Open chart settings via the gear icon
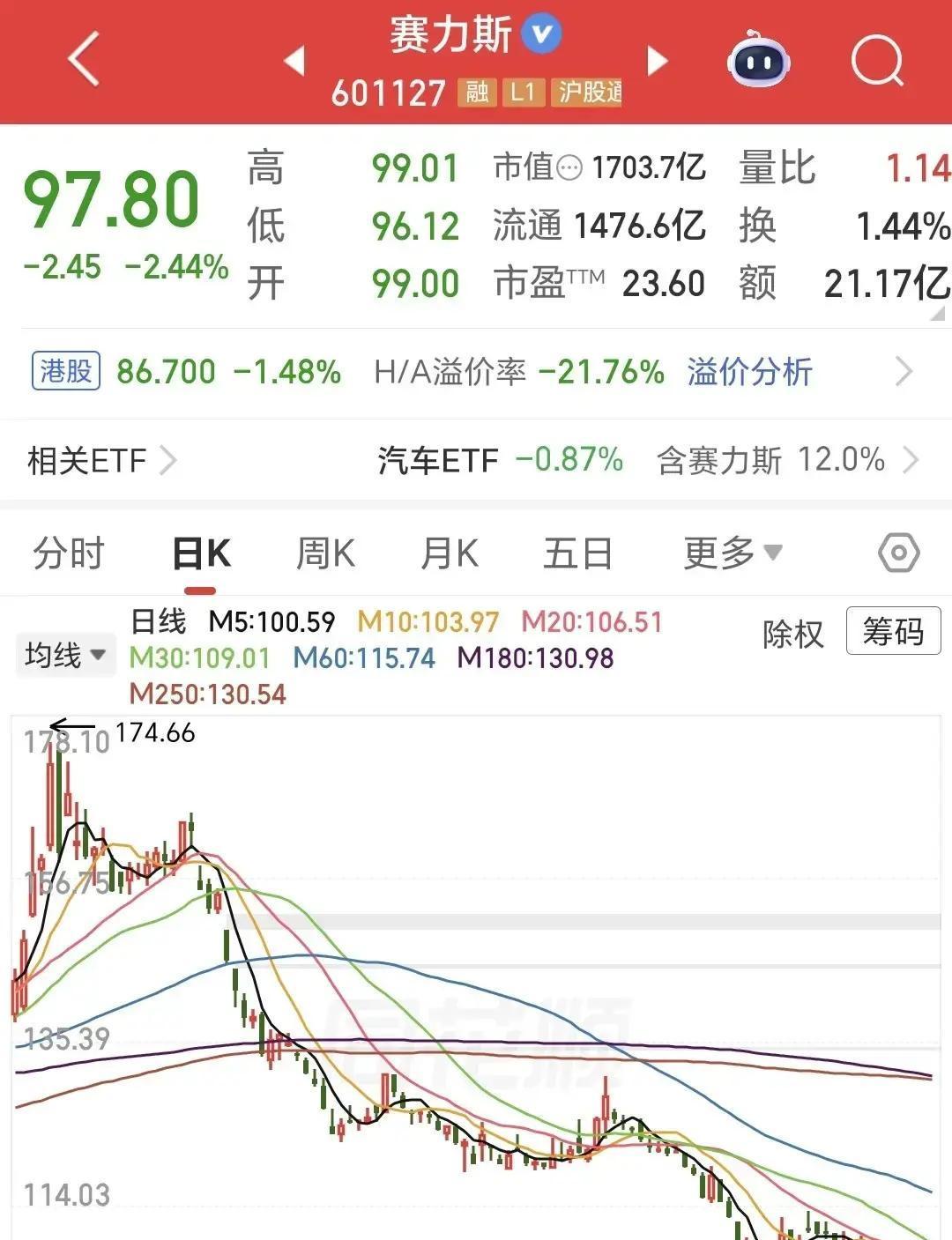 (897, 553)
